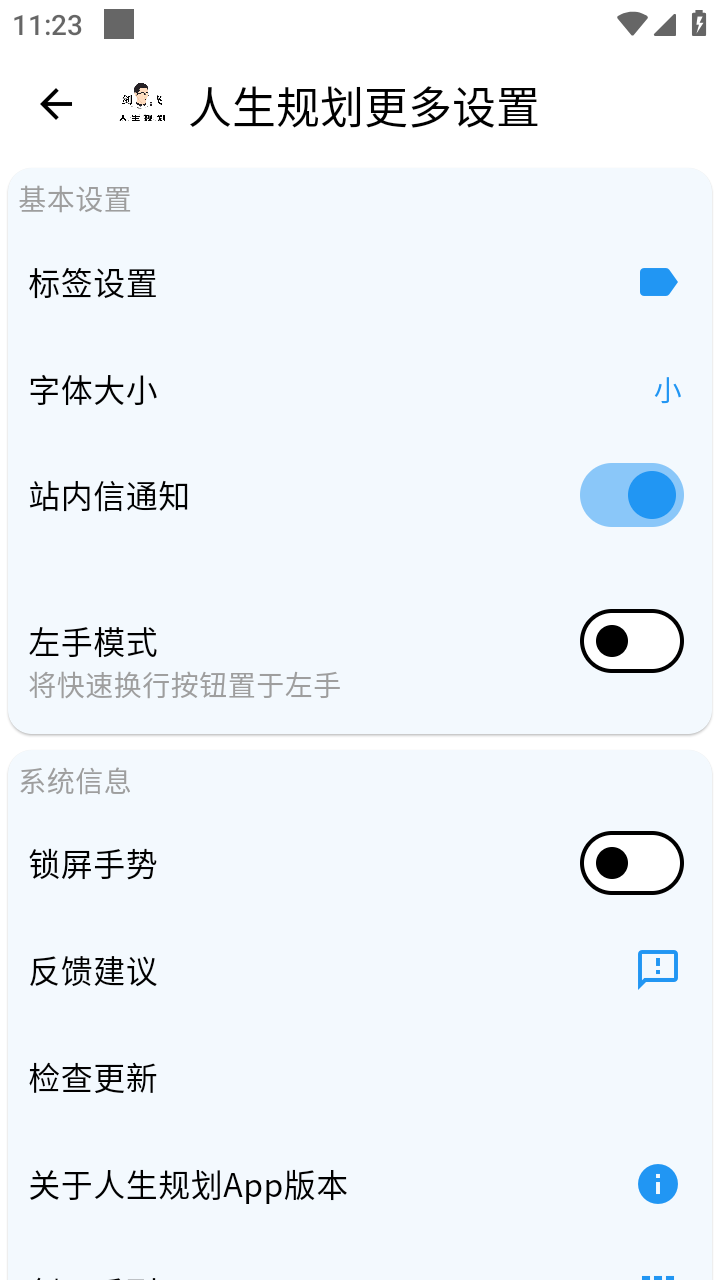Enable 左手模式 left-hand mode

click(x=632, y=641)
